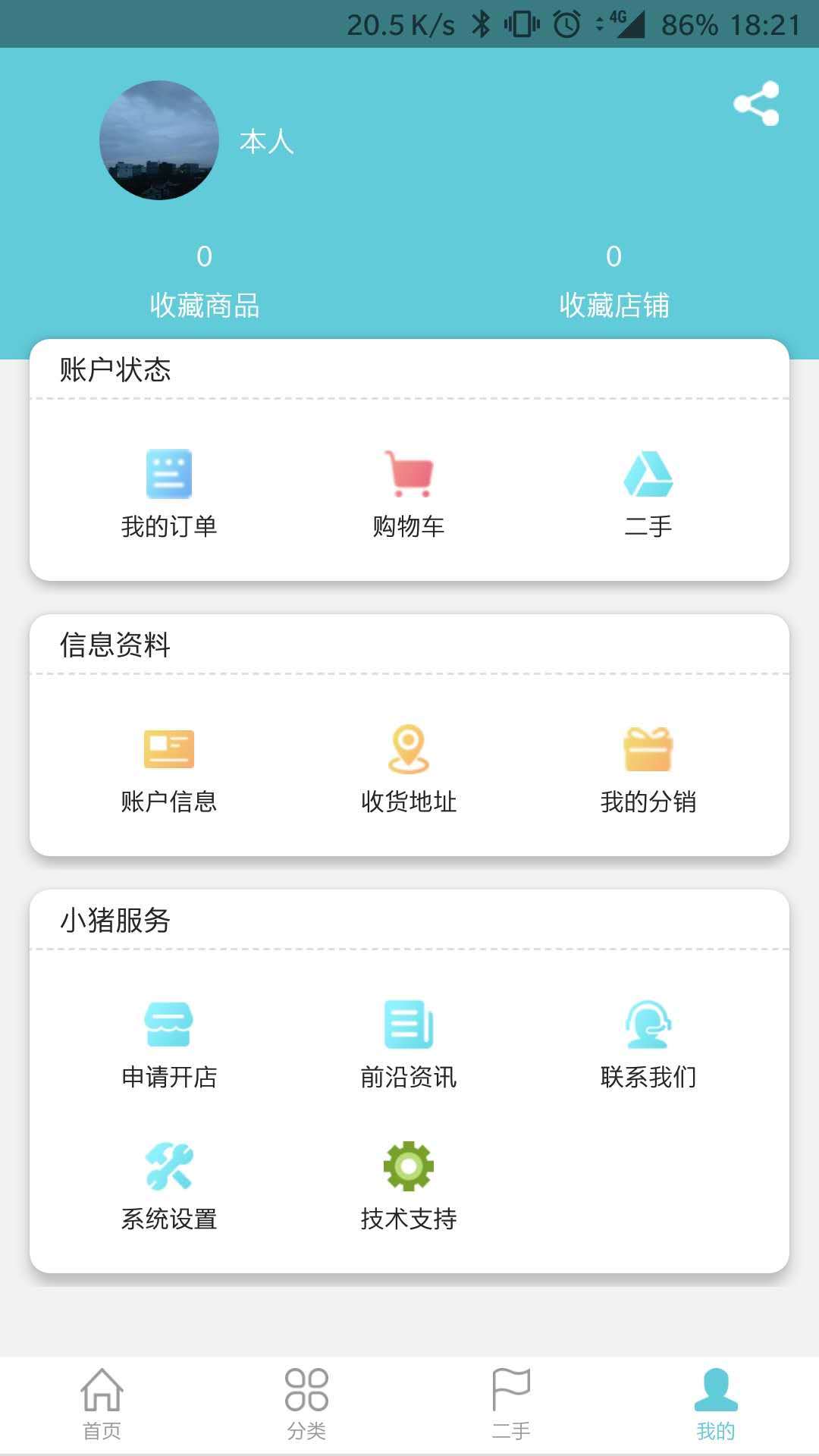Open 我的分销 distribution

[x=648, y=768]
